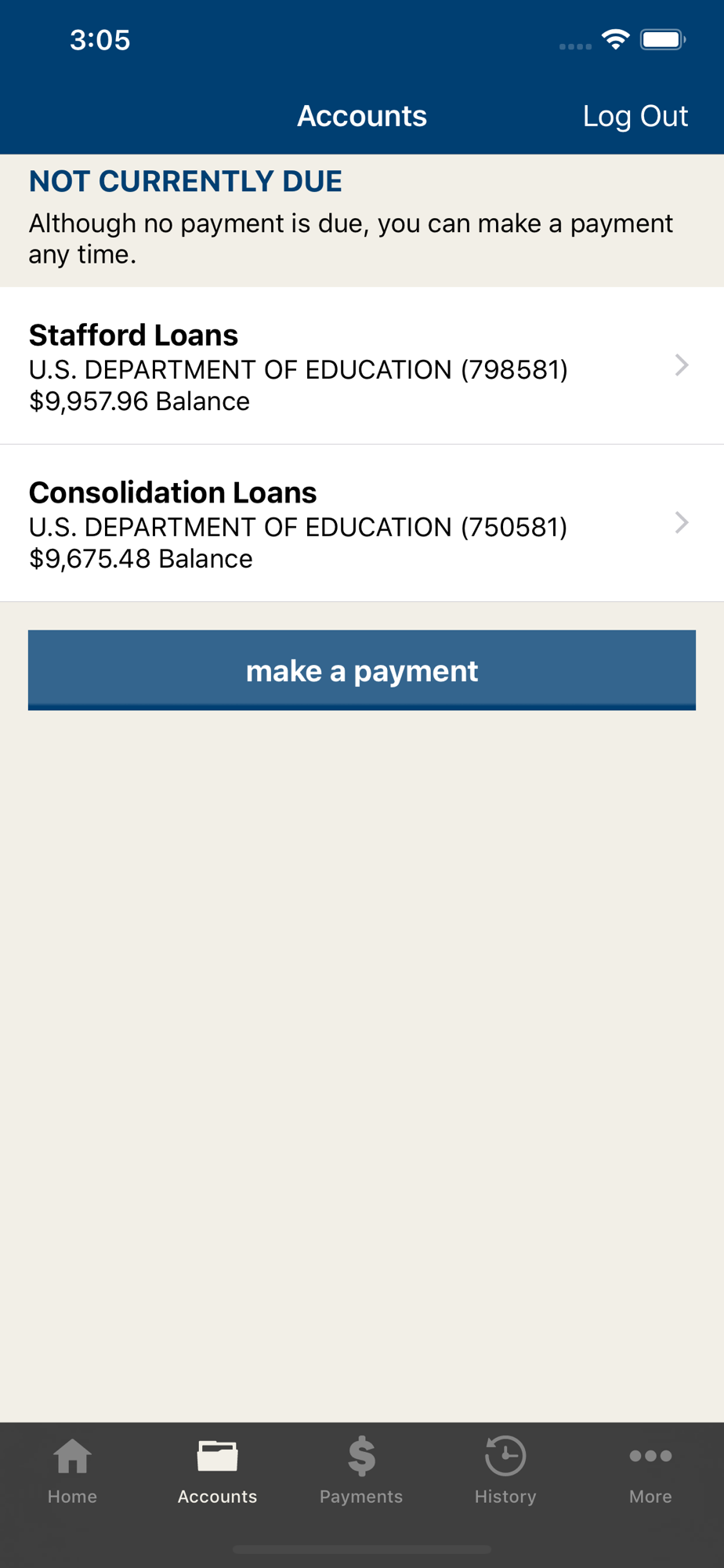Switch to the Payments tab
Screen dimensions: 724x1568
tap(361, 1472)
